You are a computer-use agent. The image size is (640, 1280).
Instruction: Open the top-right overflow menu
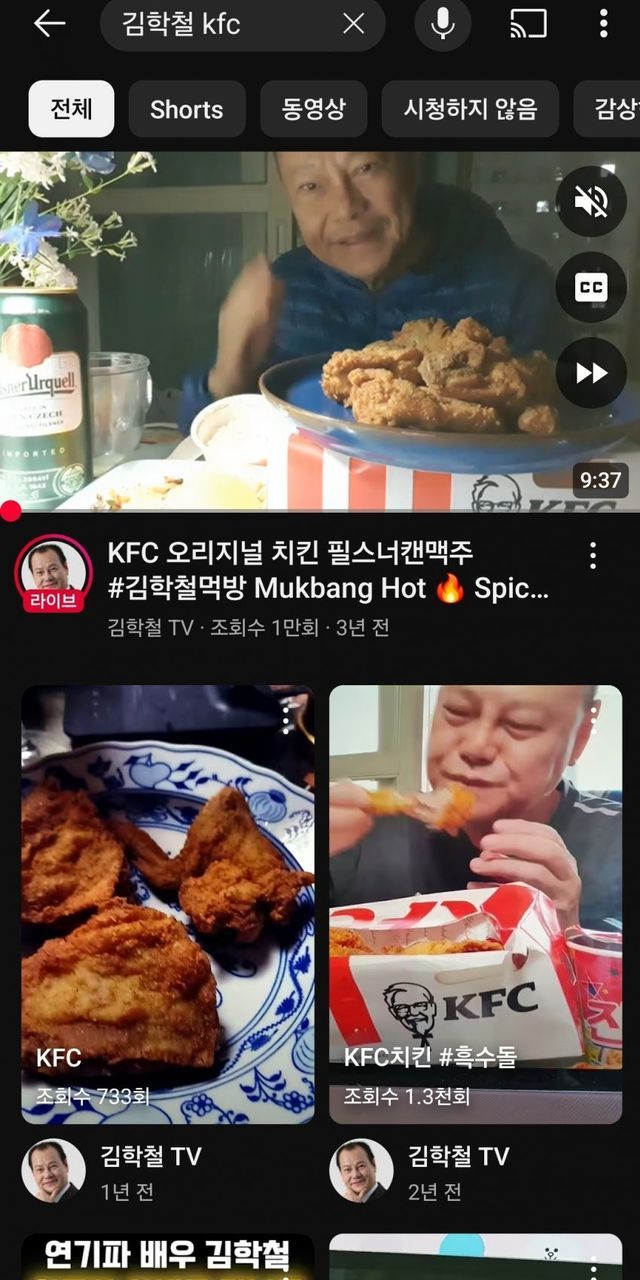(603, 24)
